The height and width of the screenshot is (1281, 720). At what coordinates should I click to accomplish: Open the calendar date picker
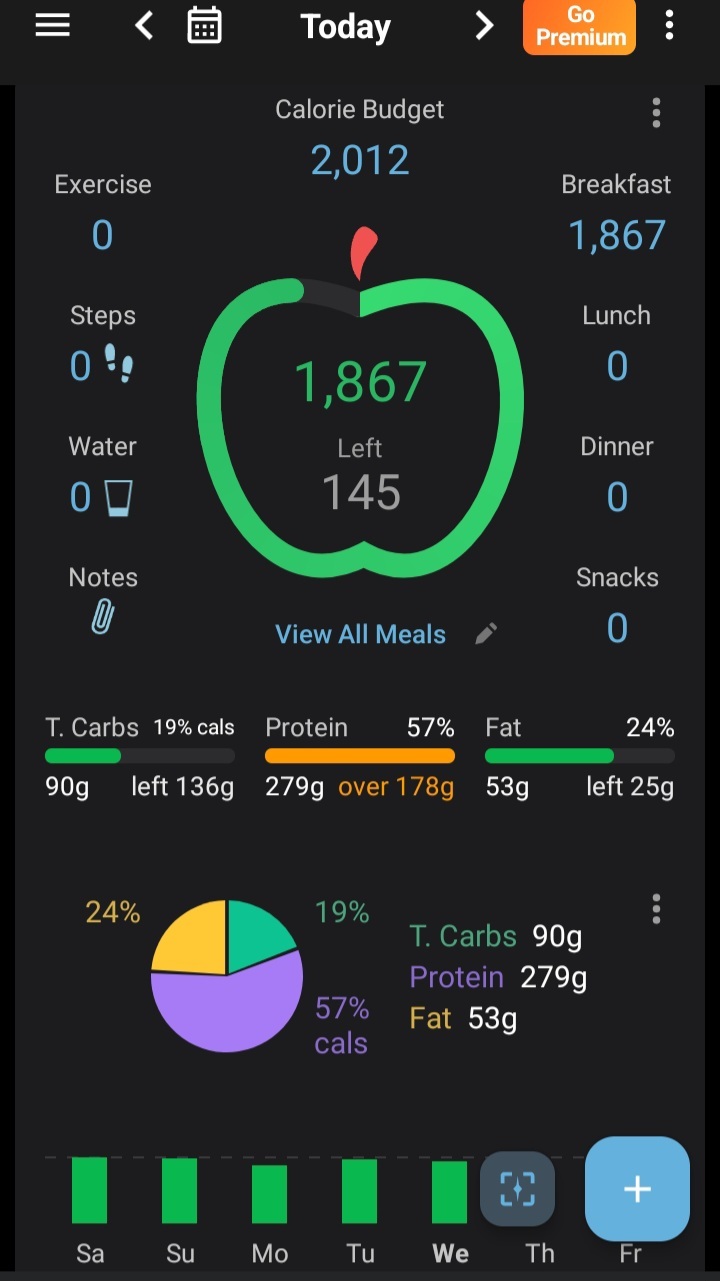[204, 26]
